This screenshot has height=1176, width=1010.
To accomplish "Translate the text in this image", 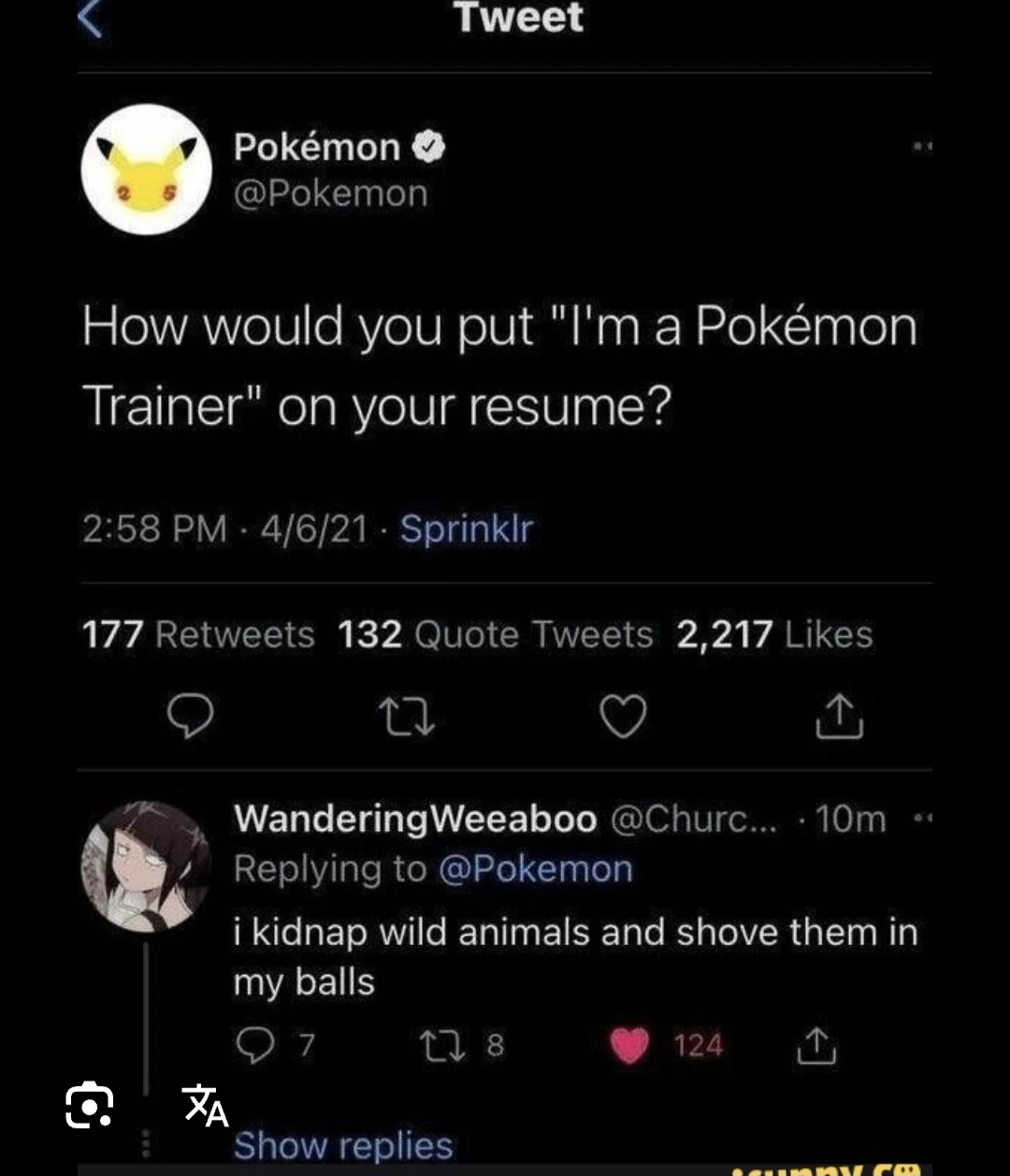I will click(205, 1105).
